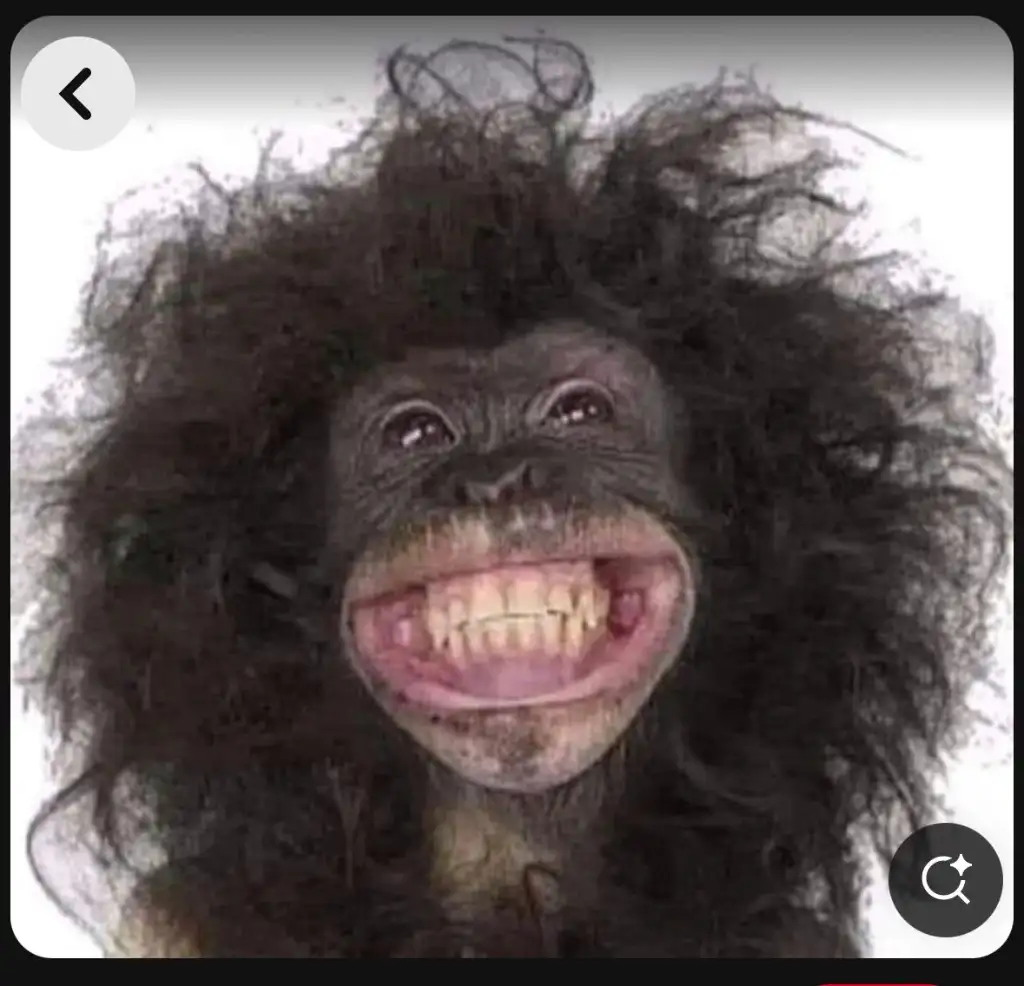Go back using the arrow button
1024x986 pixels.
[77, 94]
